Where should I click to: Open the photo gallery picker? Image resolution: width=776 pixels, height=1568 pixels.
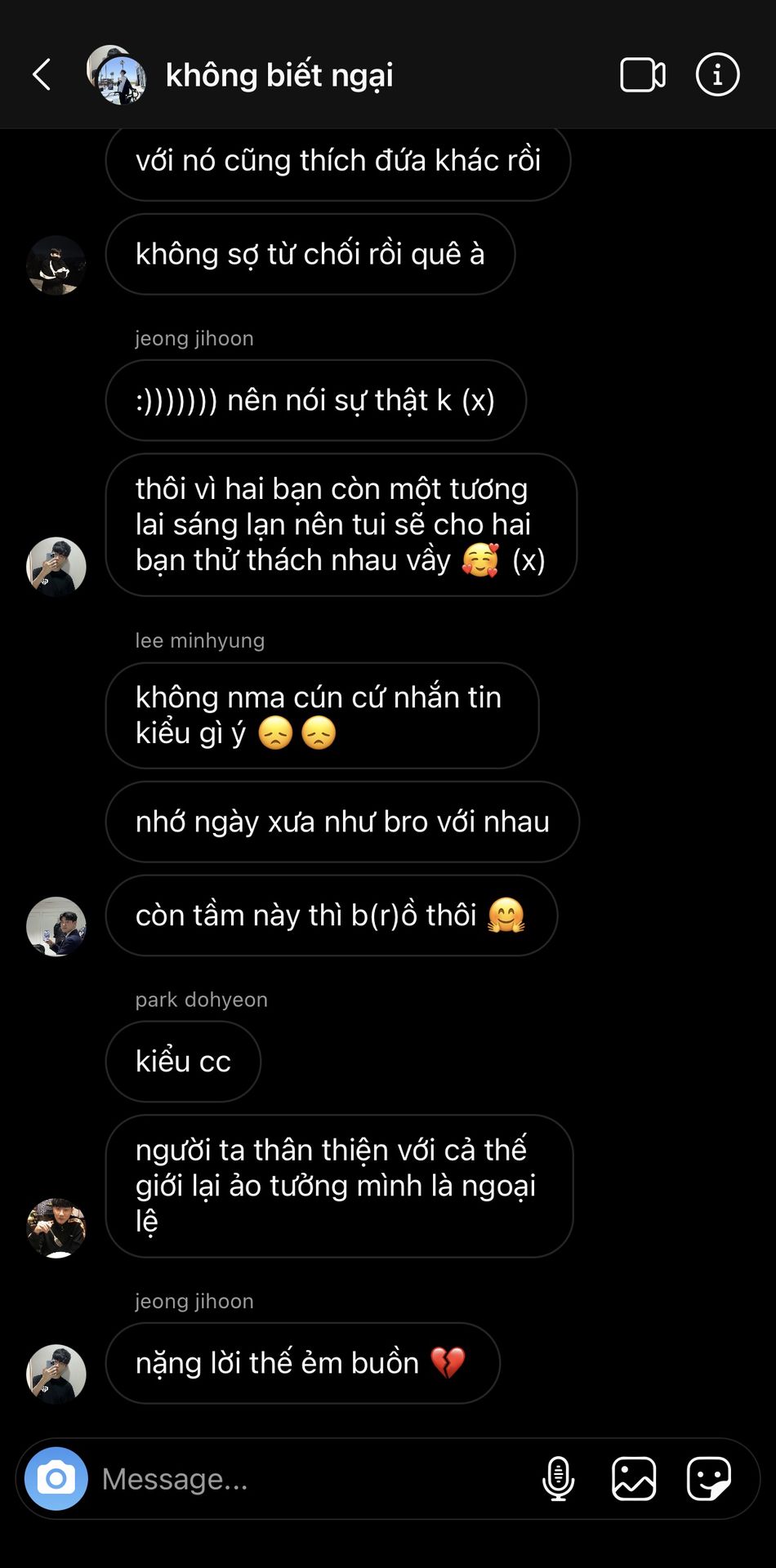pos(633,1478)
